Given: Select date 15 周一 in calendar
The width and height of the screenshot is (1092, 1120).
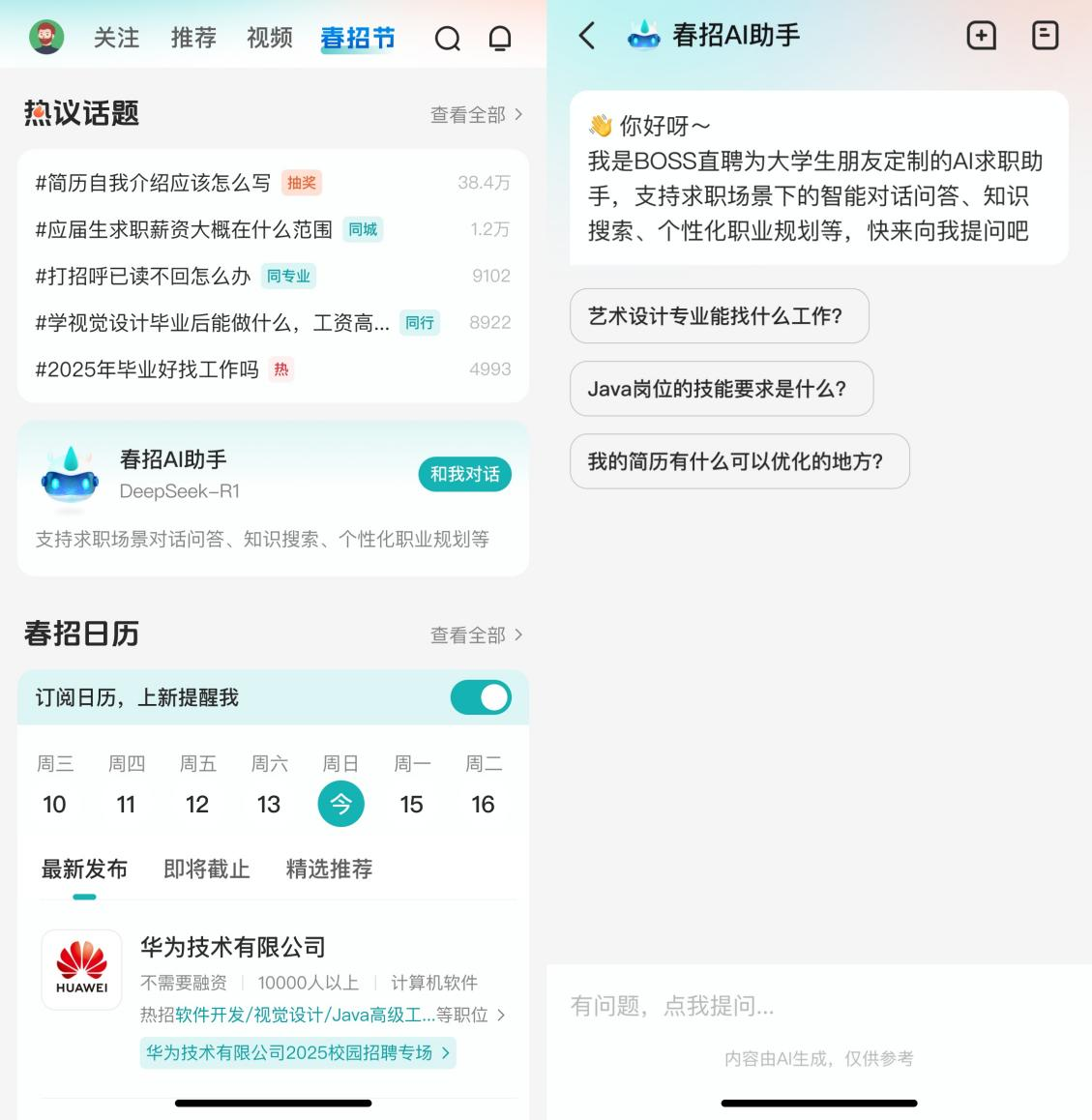Looking at the screenshot, I should [411, 804].
